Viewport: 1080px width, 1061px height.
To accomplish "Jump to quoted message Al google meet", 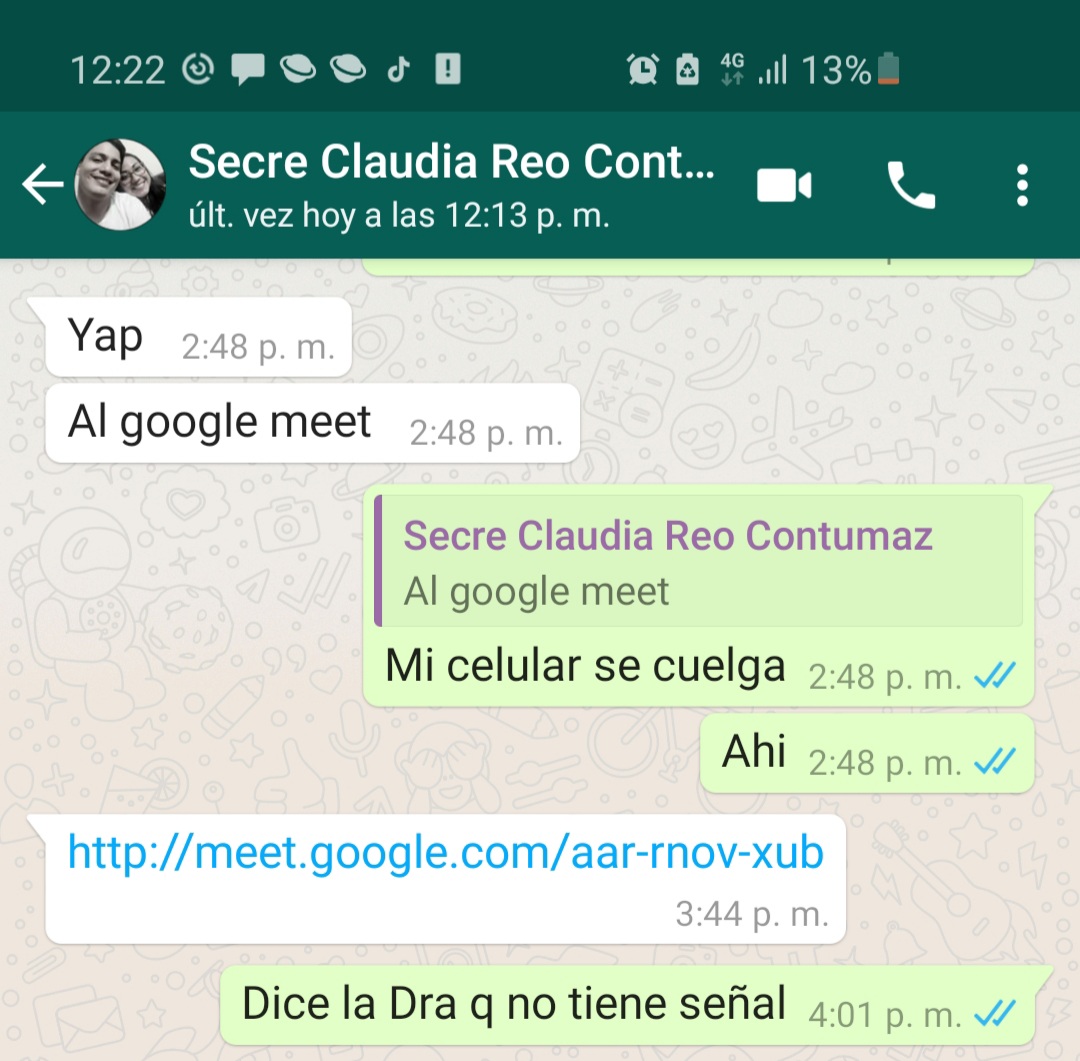I will [698, 562].
